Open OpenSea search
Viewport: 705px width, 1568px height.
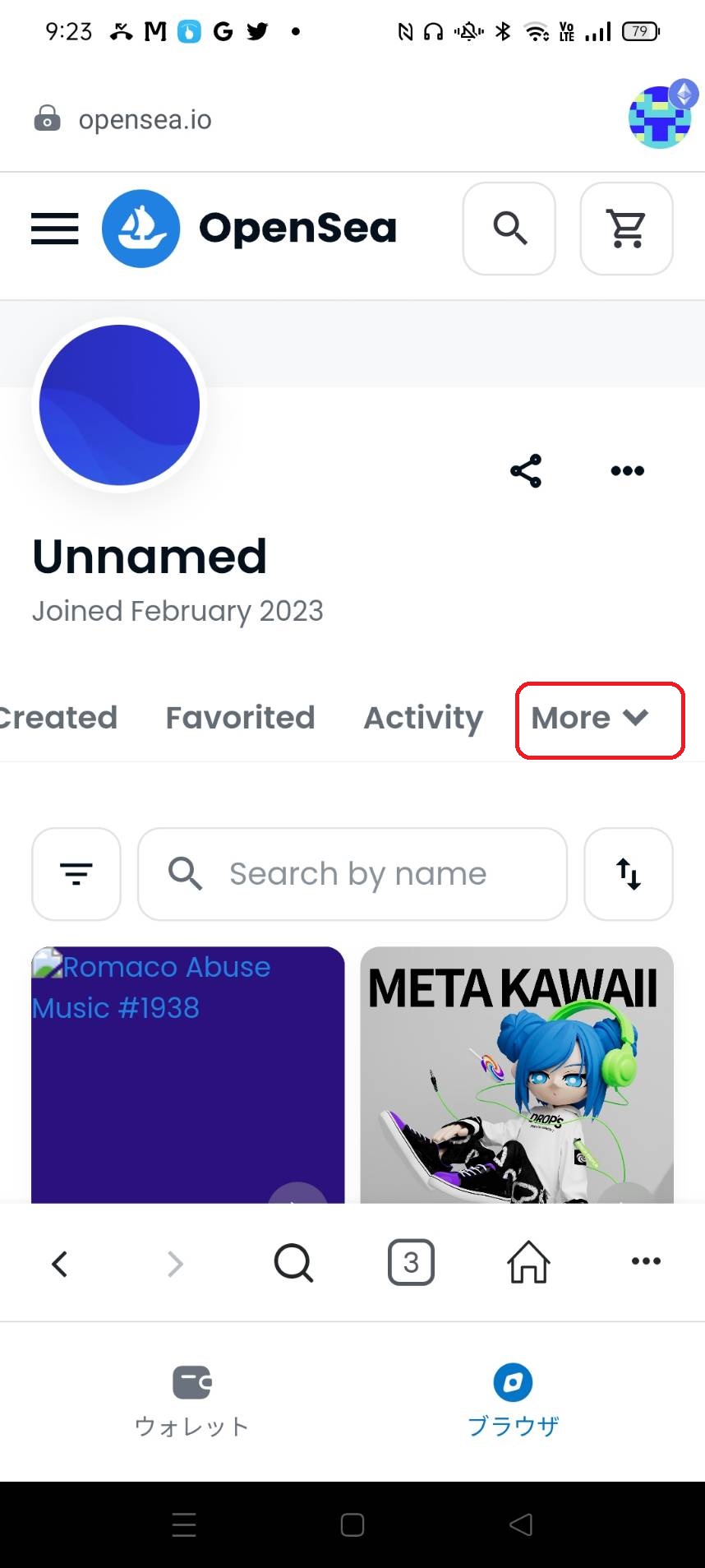point(509,229)
